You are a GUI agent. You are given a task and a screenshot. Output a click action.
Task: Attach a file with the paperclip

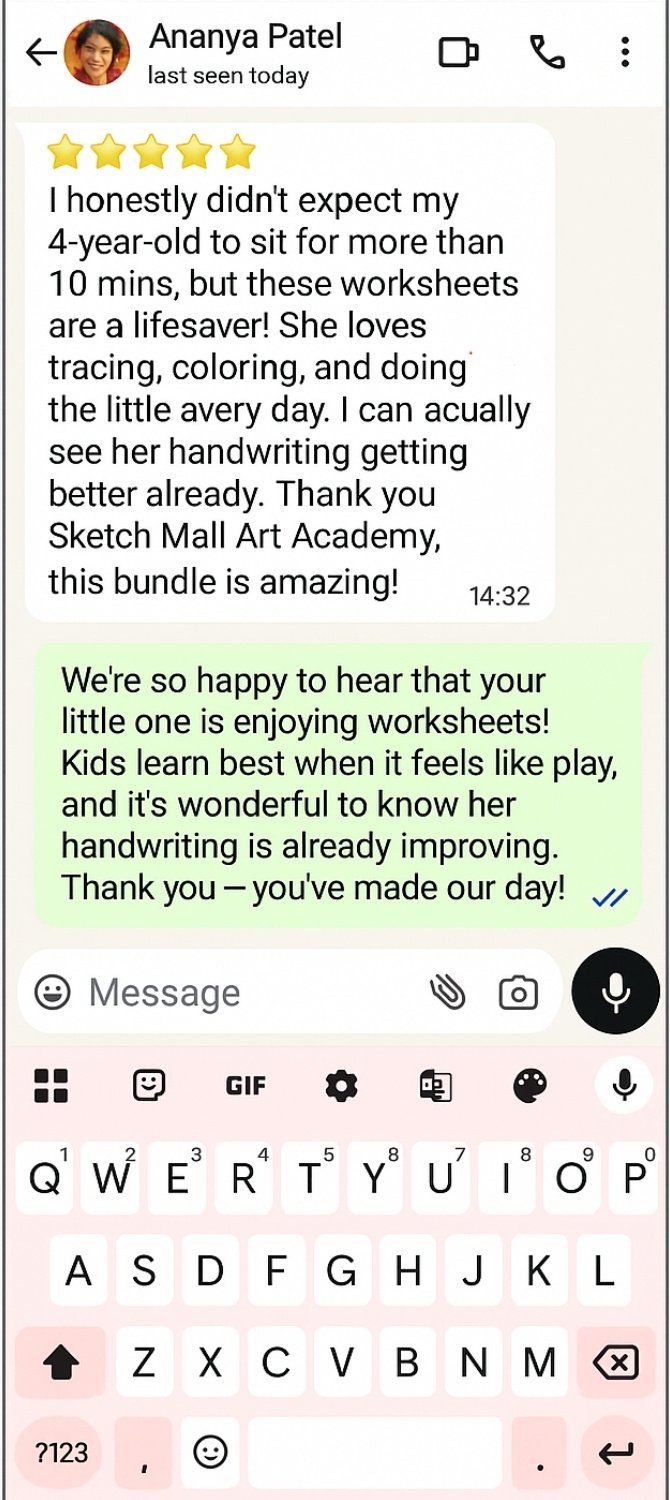[x=448, y=992]
